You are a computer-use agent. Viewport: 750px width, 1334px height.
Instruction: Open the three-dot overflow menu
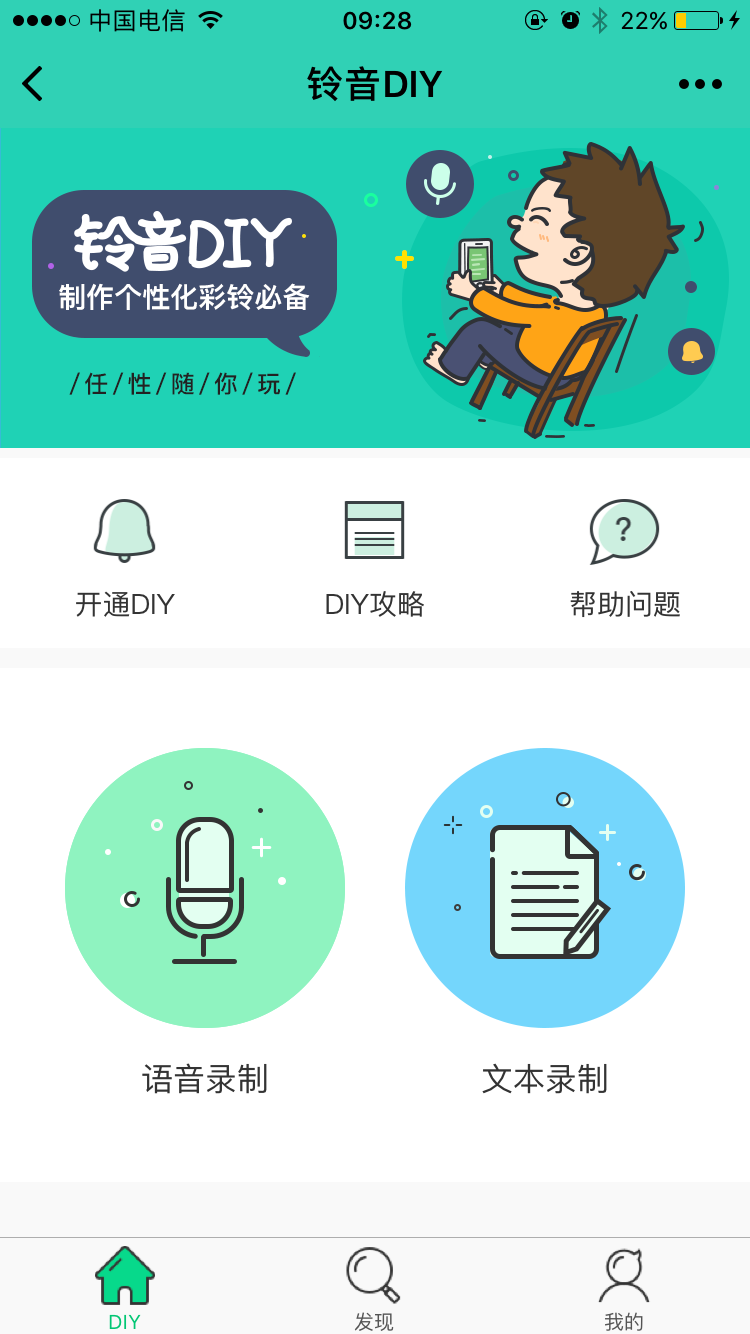[700, 84]
